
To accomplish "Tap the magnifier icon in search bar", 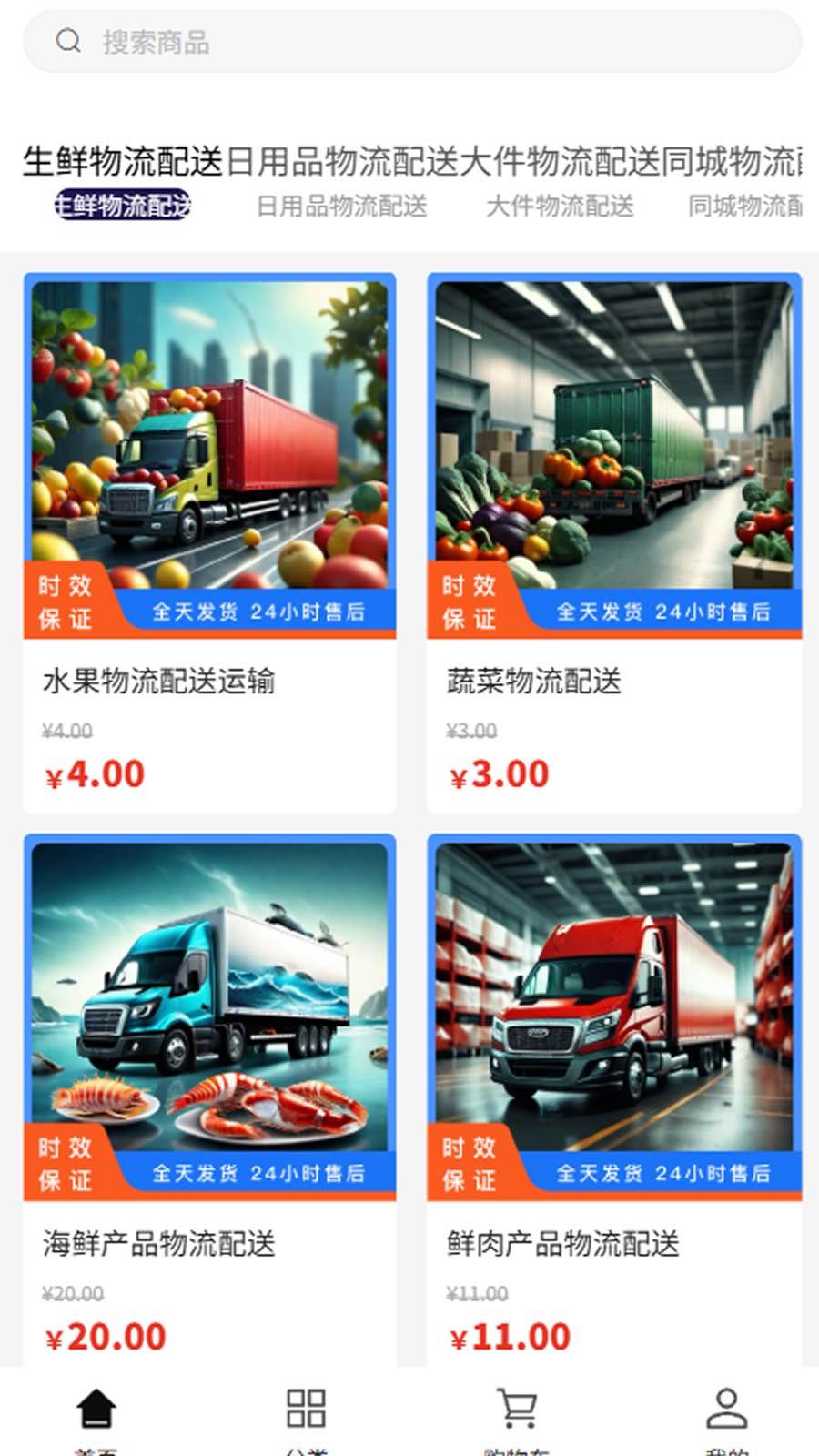I will [x=69, y=40].
